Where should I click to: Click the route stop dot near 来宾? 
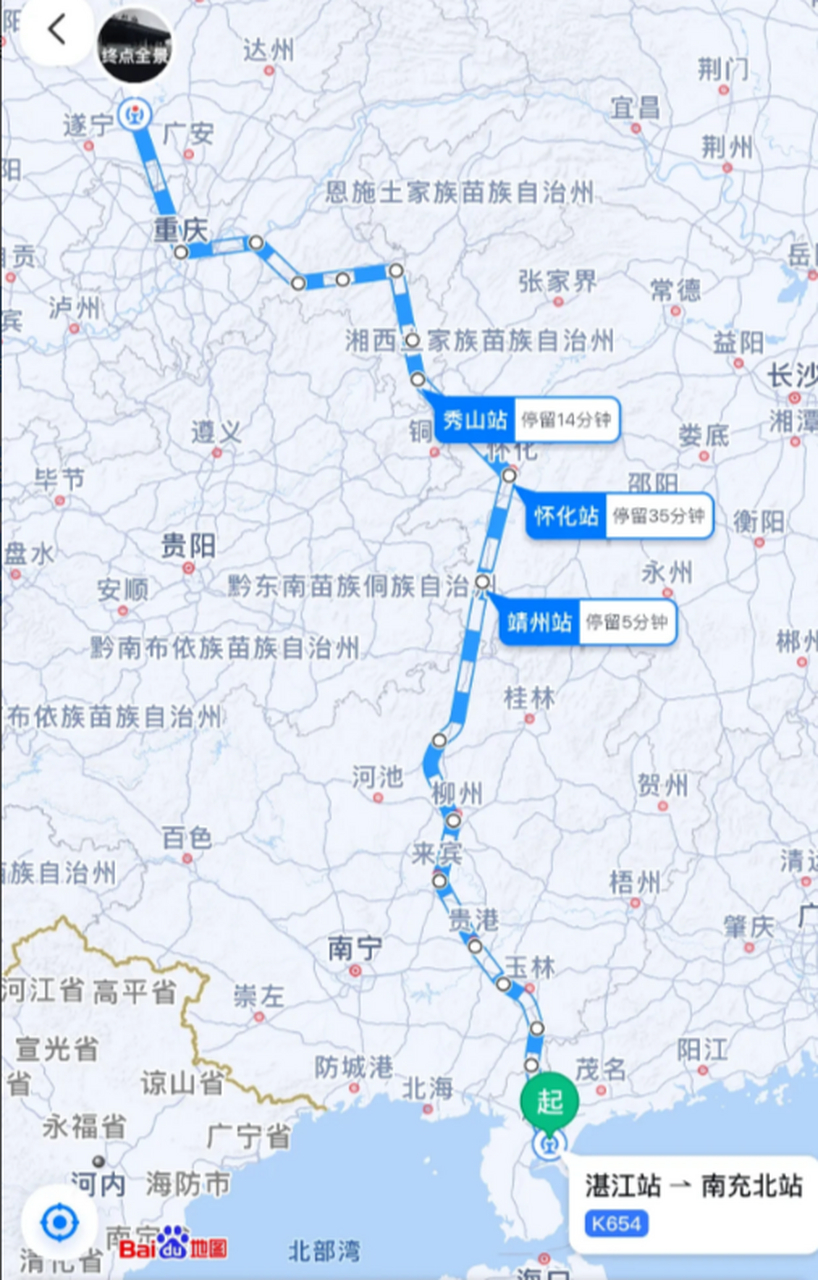438,881
